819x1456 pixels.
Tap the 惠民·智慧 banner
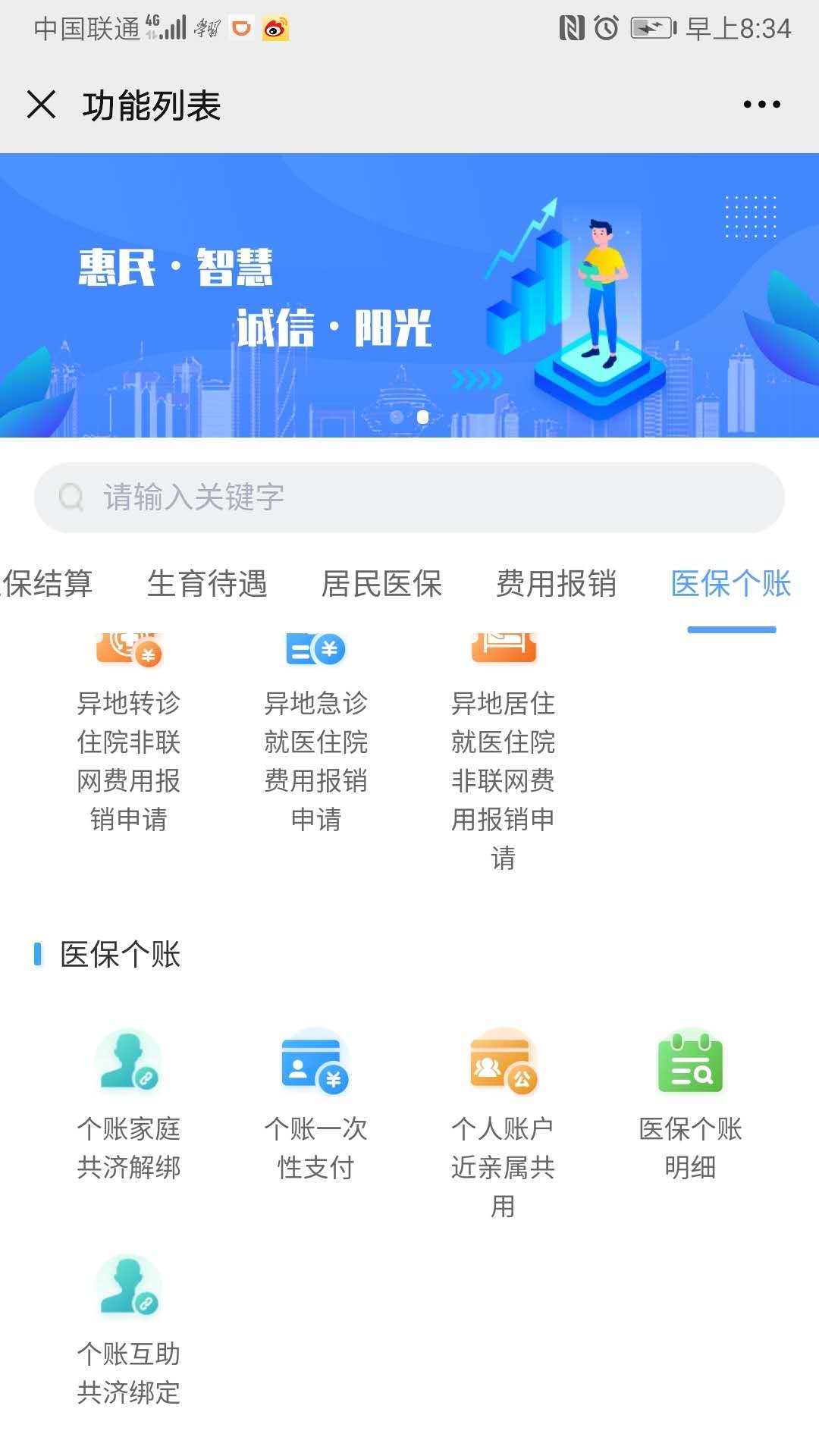coord(409,296)
